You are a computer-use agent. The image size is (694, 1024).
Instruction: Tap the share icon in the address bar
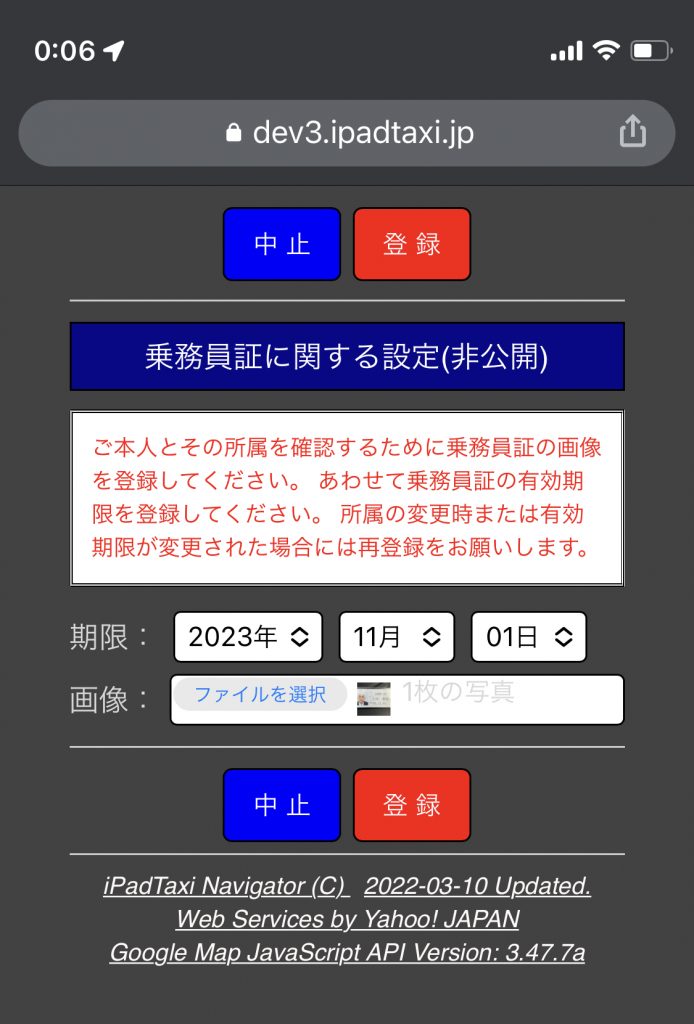click(632, 132)
